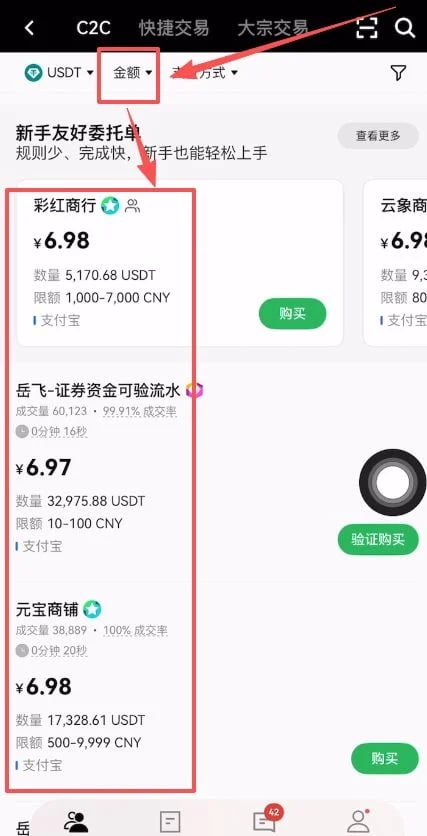427x836 pixels.
Task: Tap 查看更多 to see more orders
Action: (378, 136)
